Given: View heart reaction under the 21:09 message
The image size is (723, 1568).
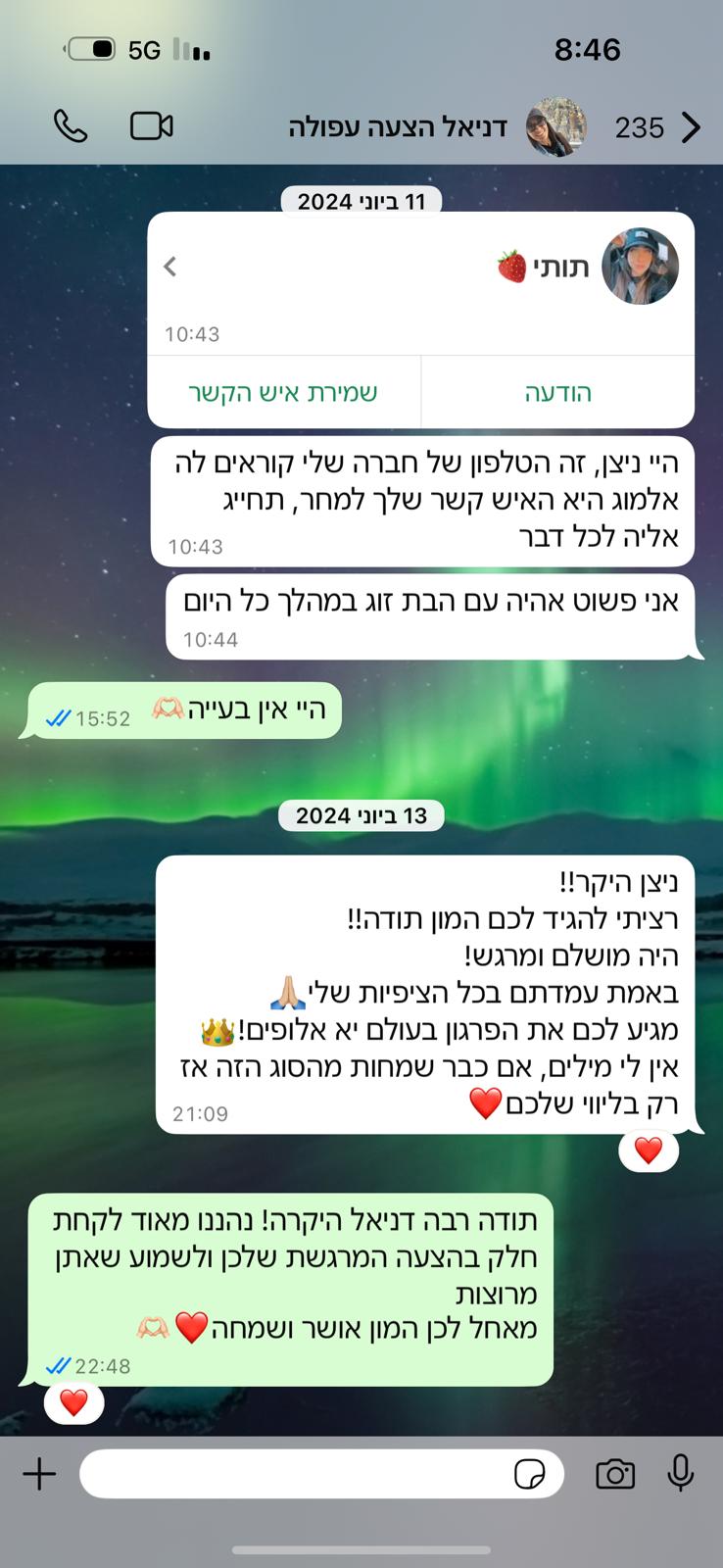Looking at the screenshot, I should coord(649,1151).
